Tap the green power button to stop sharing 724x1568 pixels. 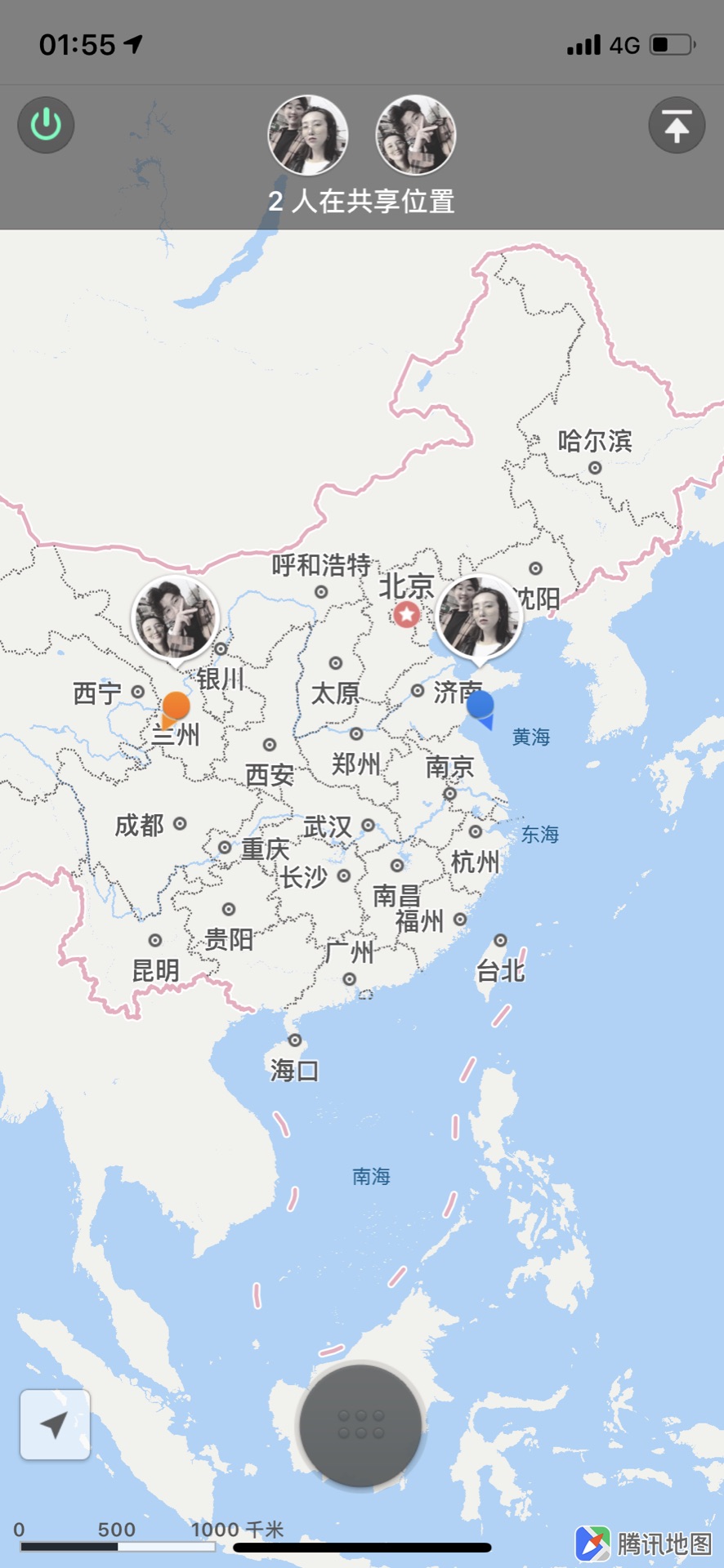[x=46, y=125]
